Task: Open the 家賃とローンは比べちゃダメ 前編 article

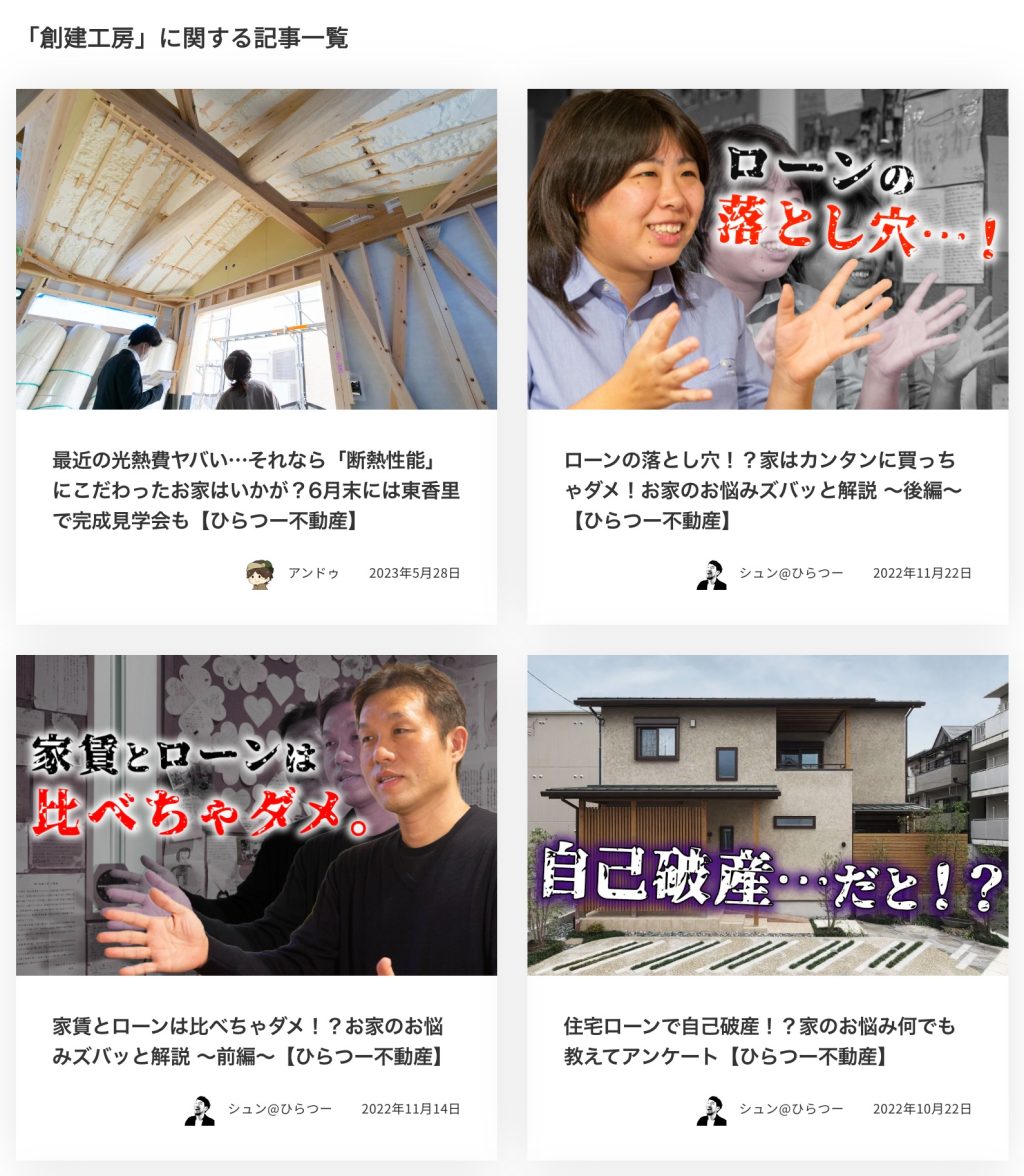Action: 248,1041
